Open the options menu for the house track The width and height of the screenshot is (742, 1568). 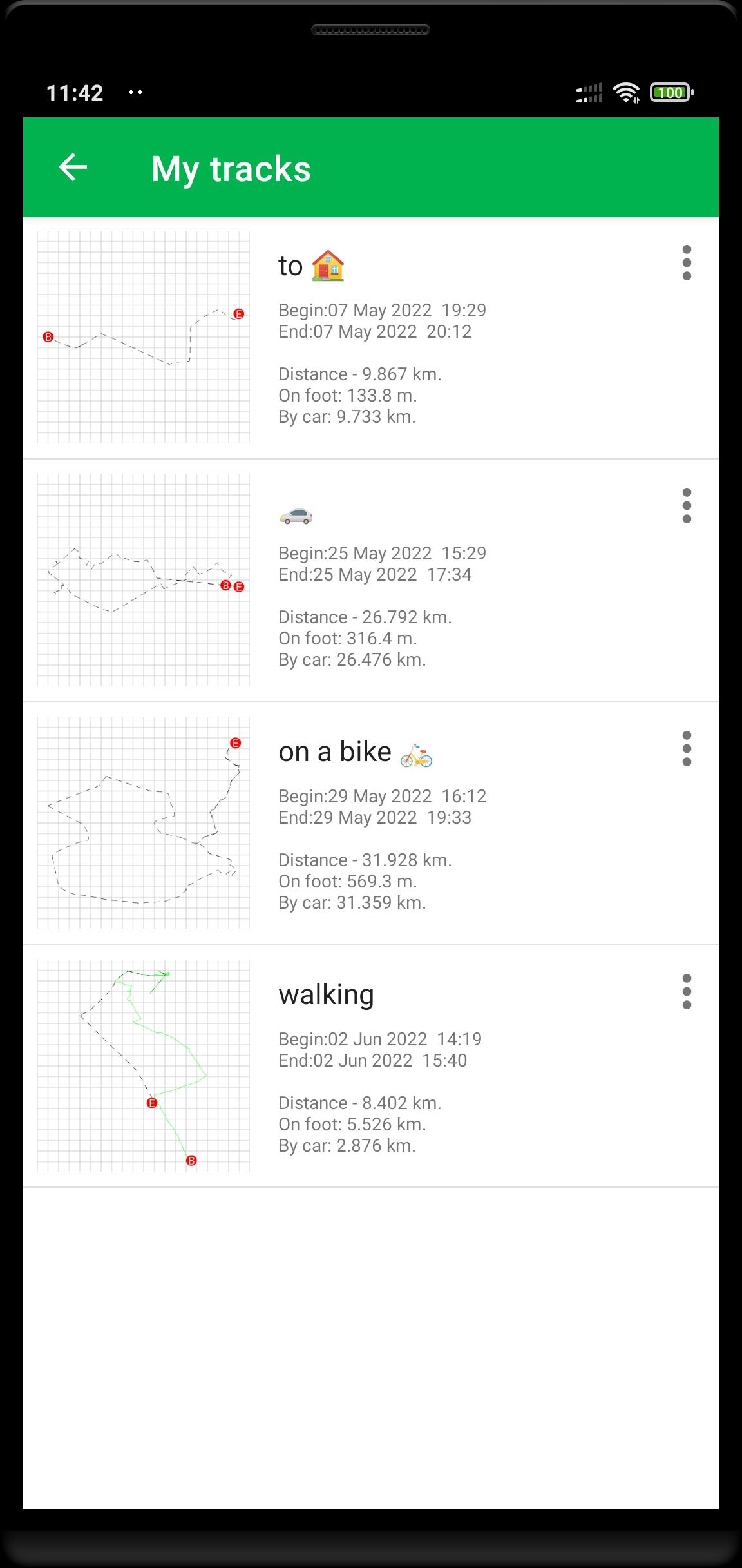click(687, 263)
